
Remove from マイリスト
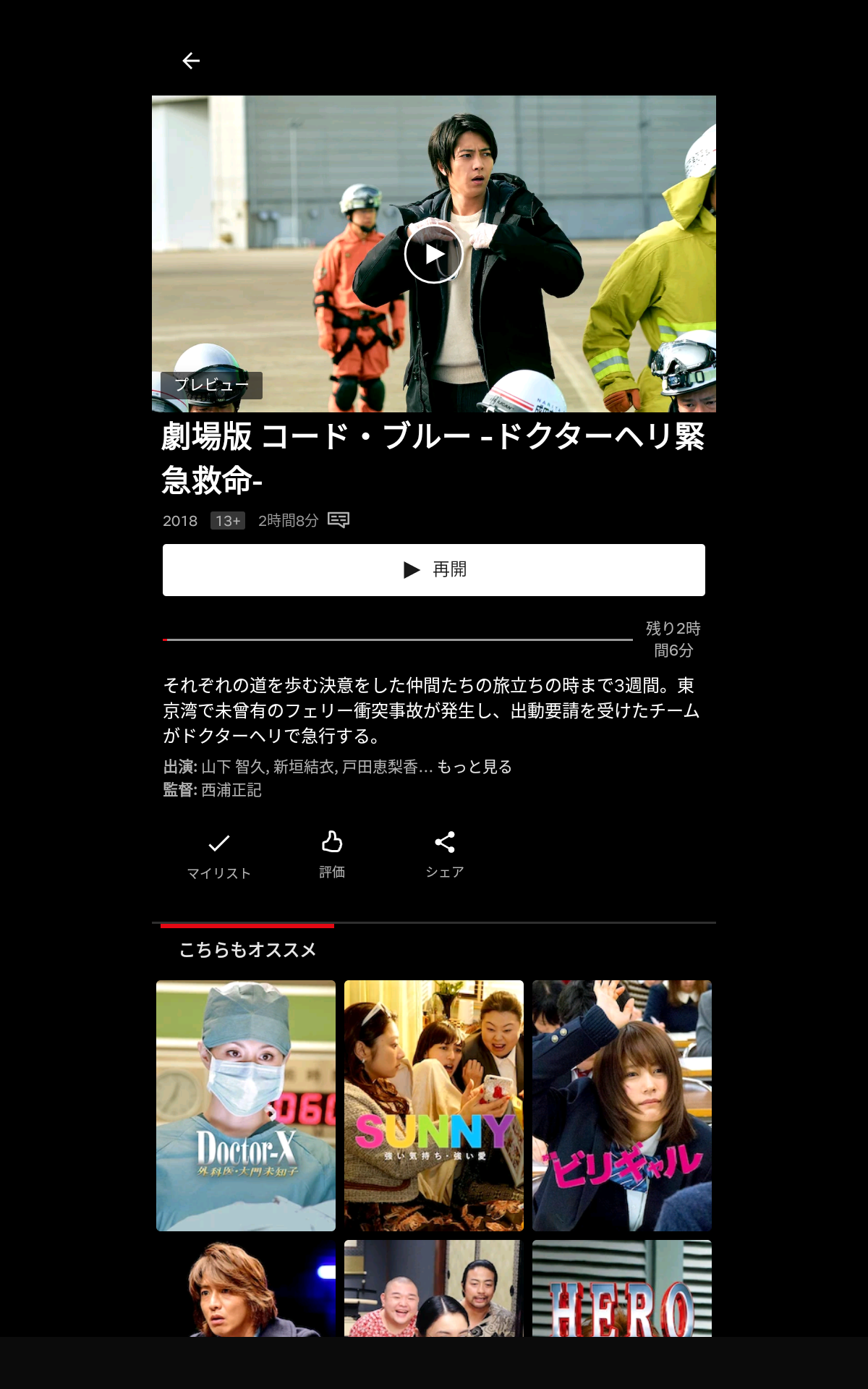[x=218, y=855]
